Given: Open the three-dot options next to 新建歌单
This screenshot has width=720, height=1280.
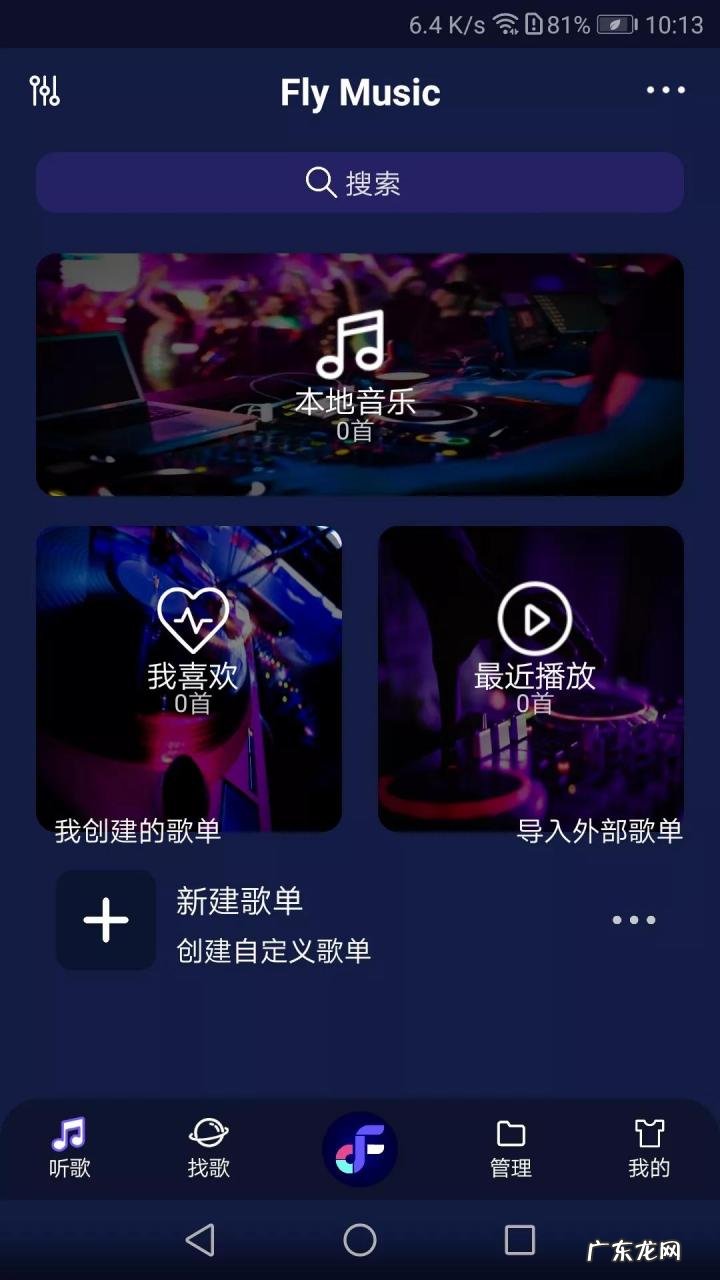Looking at the screenshot, I should 634,919.
